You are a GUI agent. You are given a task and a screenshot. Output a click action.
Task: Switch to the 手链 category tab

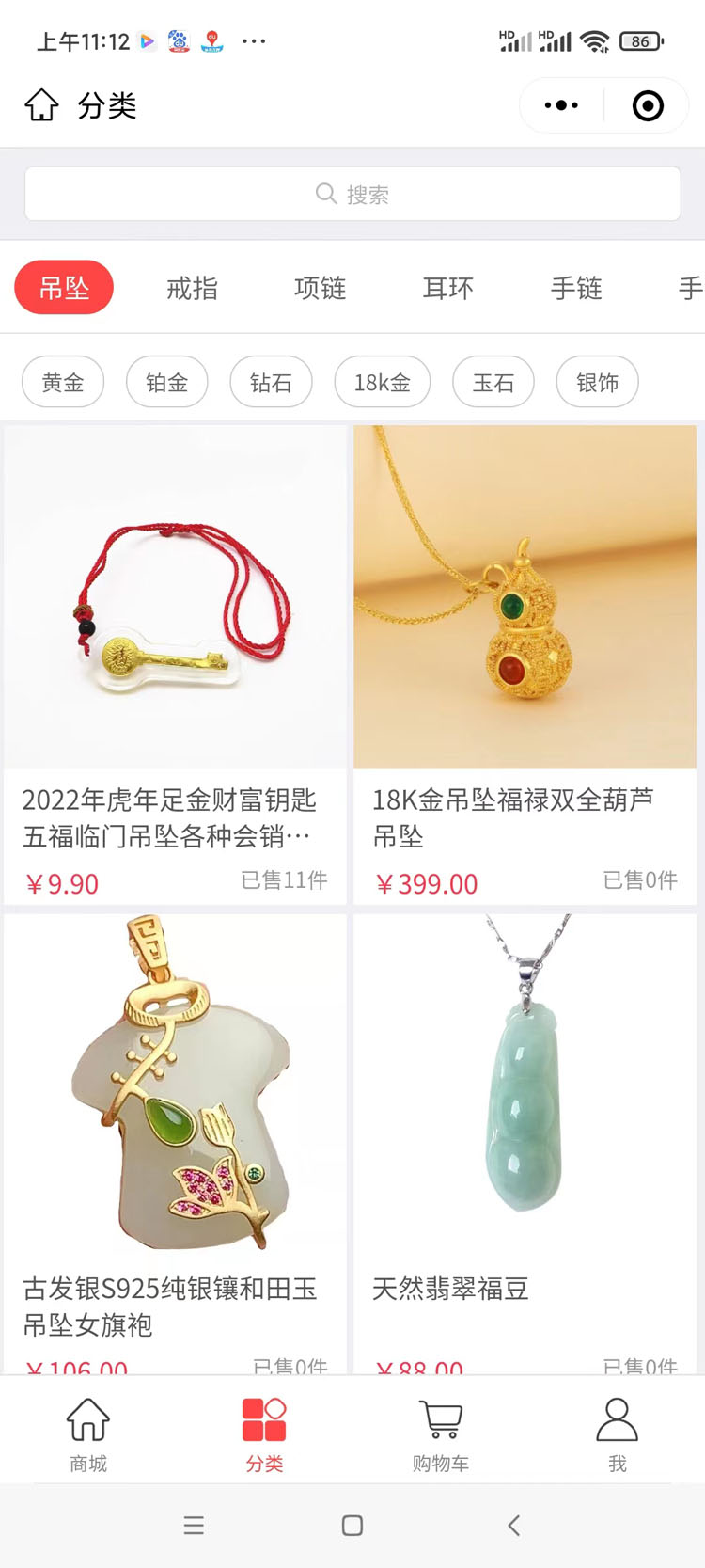(x=575, y=288)
